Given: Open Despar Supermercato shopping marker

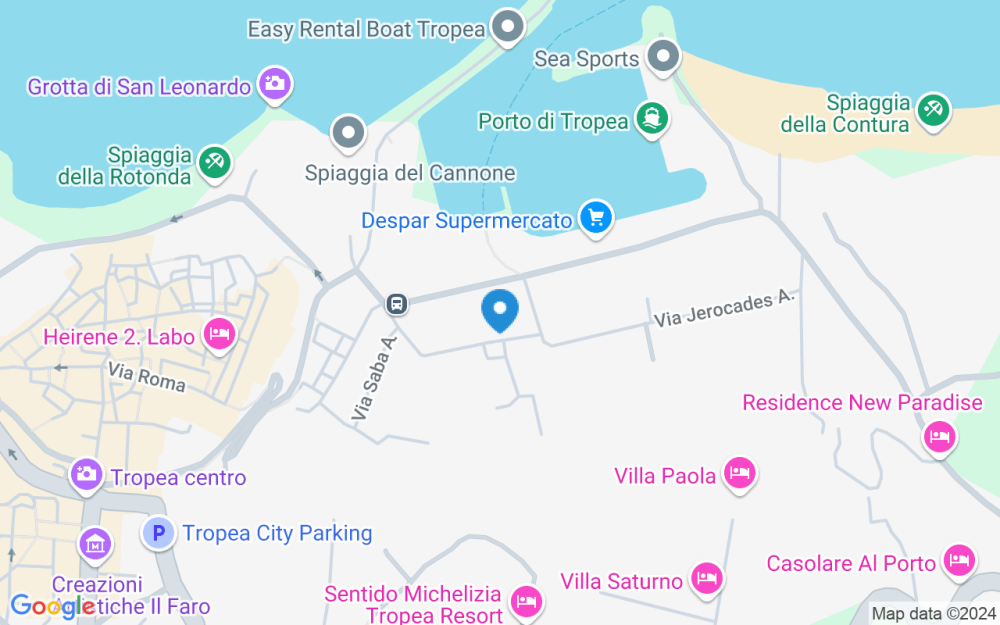Looking at the screenshot, I should click(x=596, y=219).
